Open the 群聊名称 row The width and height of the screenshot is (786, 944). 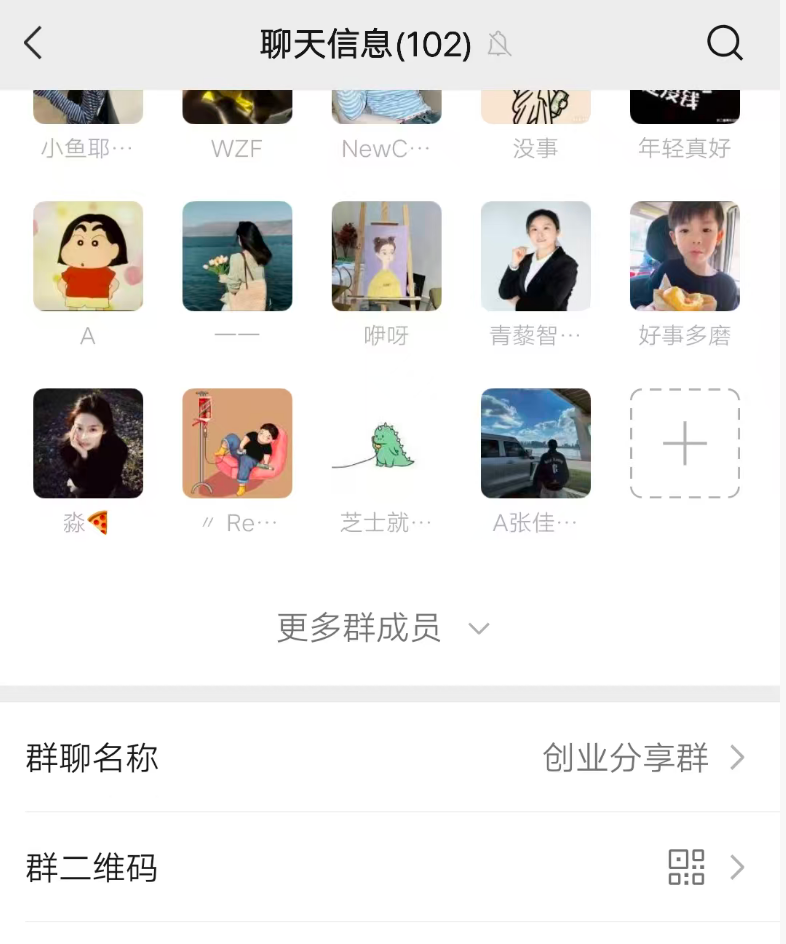[393, 758]
